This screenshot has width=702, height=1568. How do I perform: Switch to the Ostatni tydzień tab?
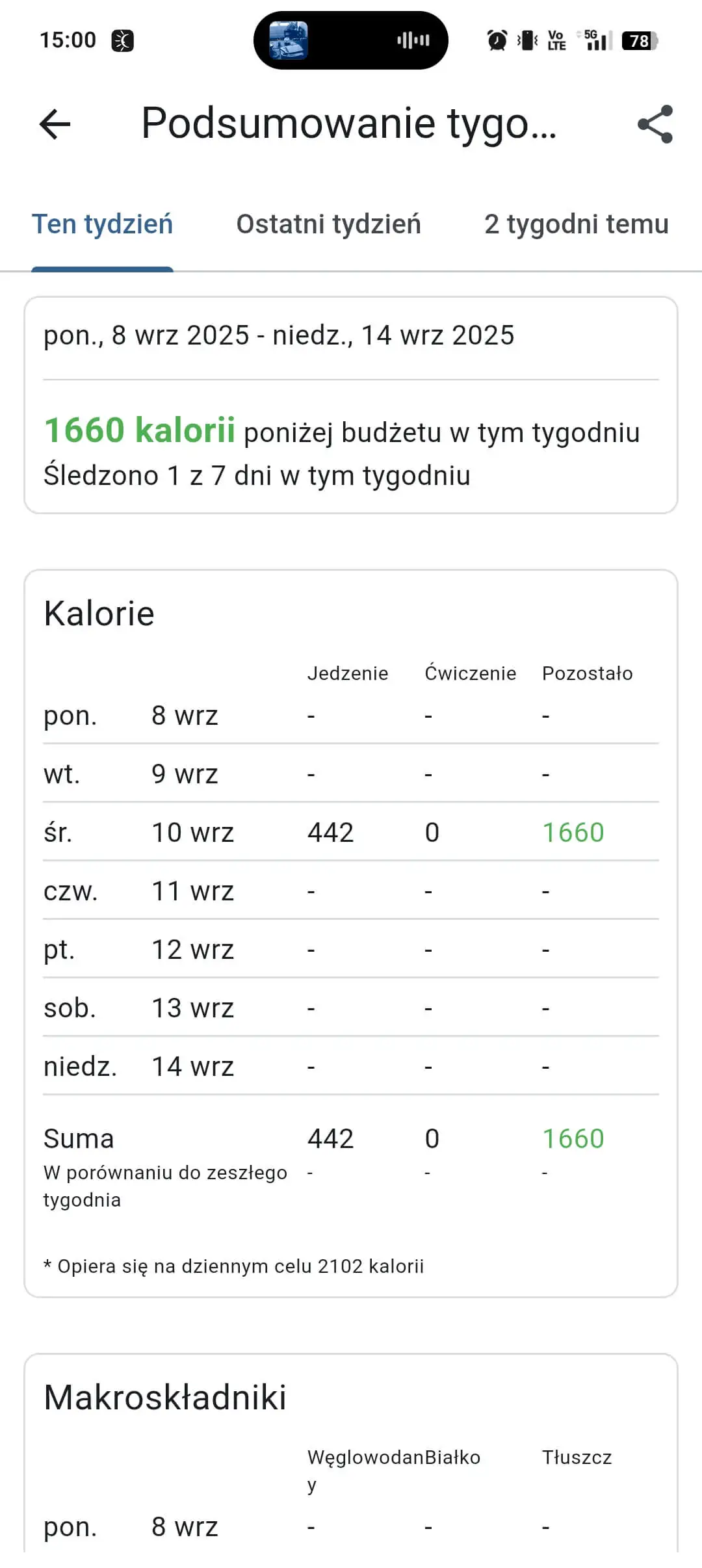328,224
